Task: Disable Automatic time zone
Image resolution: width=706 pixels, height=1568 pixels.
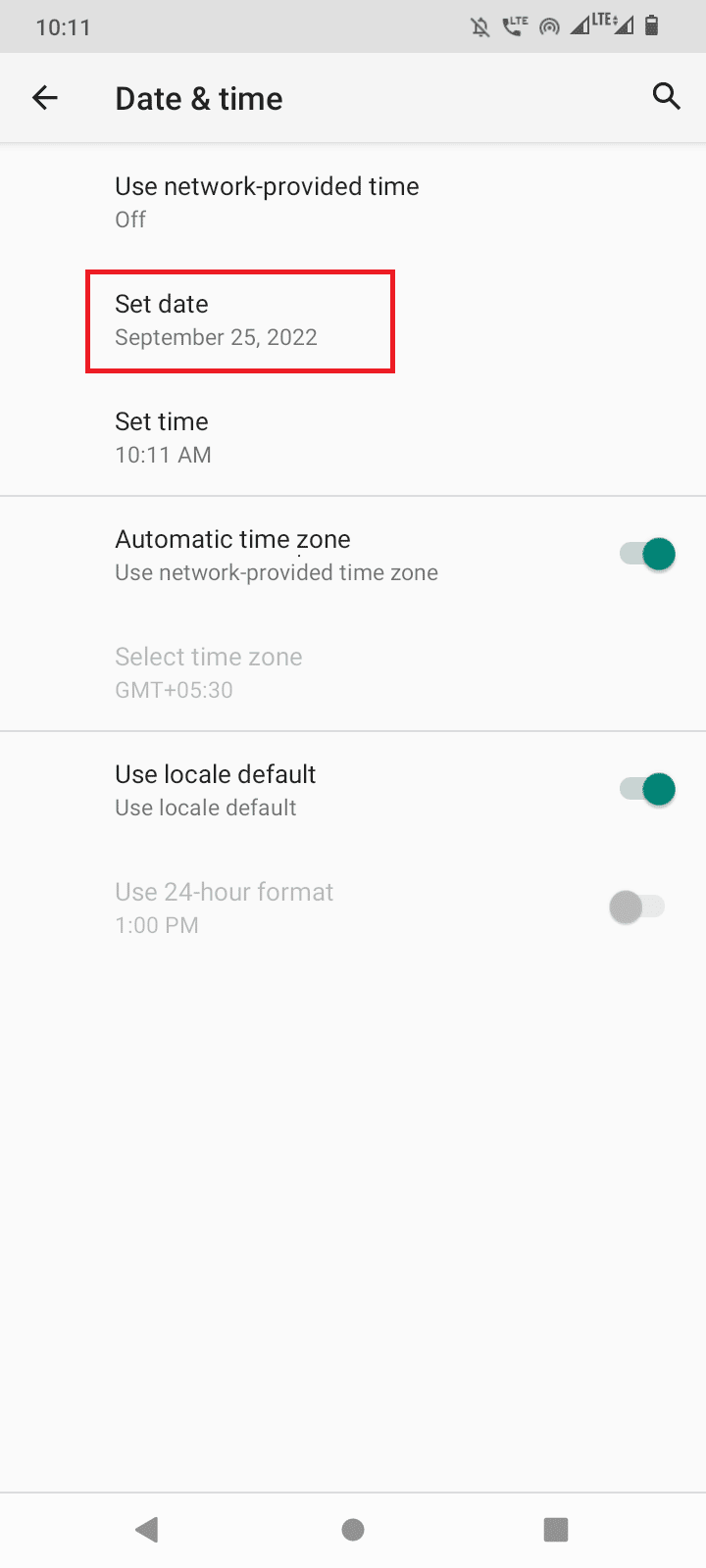Action: point(644,554)
